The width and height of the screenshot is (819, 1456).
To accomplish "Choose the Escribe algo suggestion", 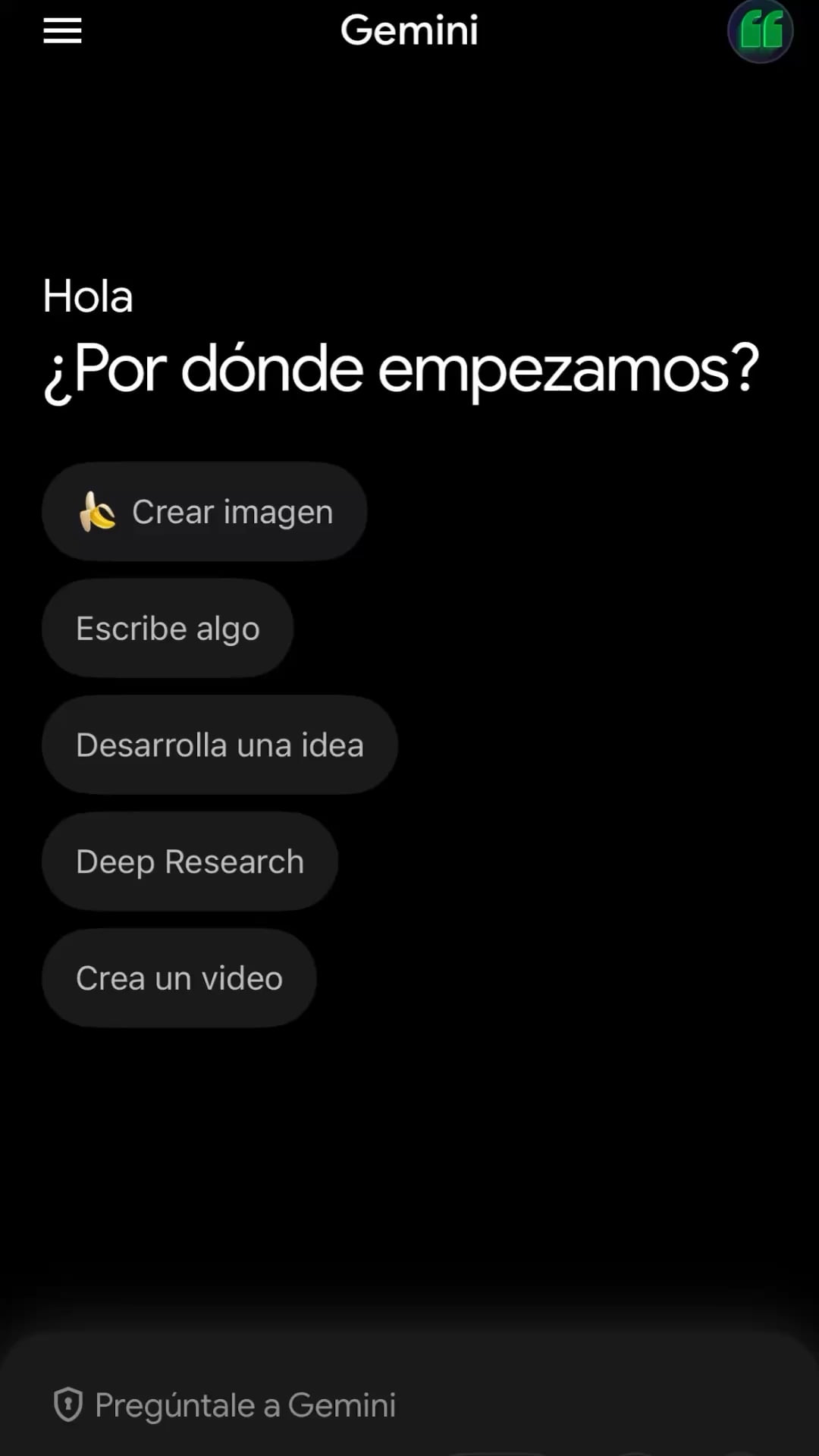I will pyautogui.click(x=168, y=629).
